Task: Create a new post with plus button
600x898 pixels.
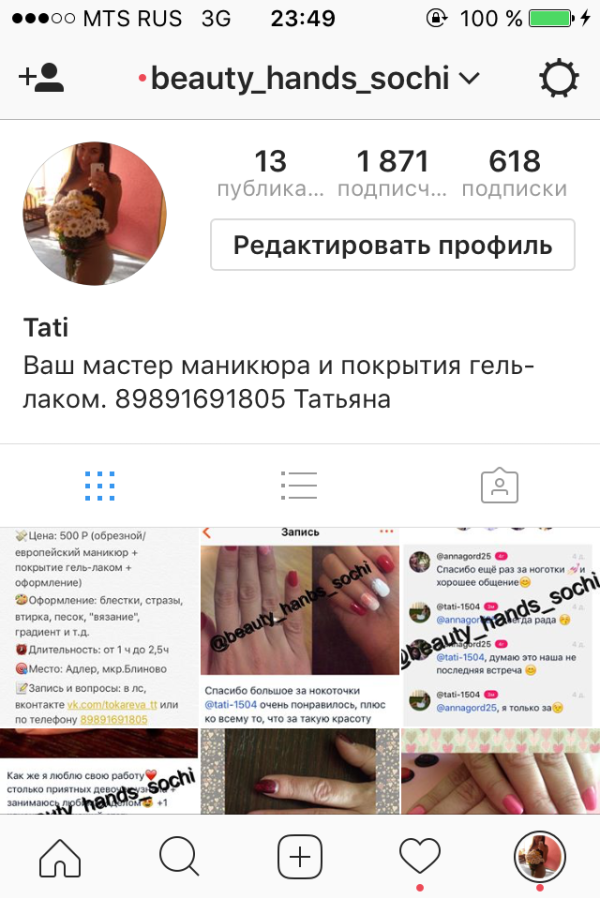Action: [x=299, y=857]
